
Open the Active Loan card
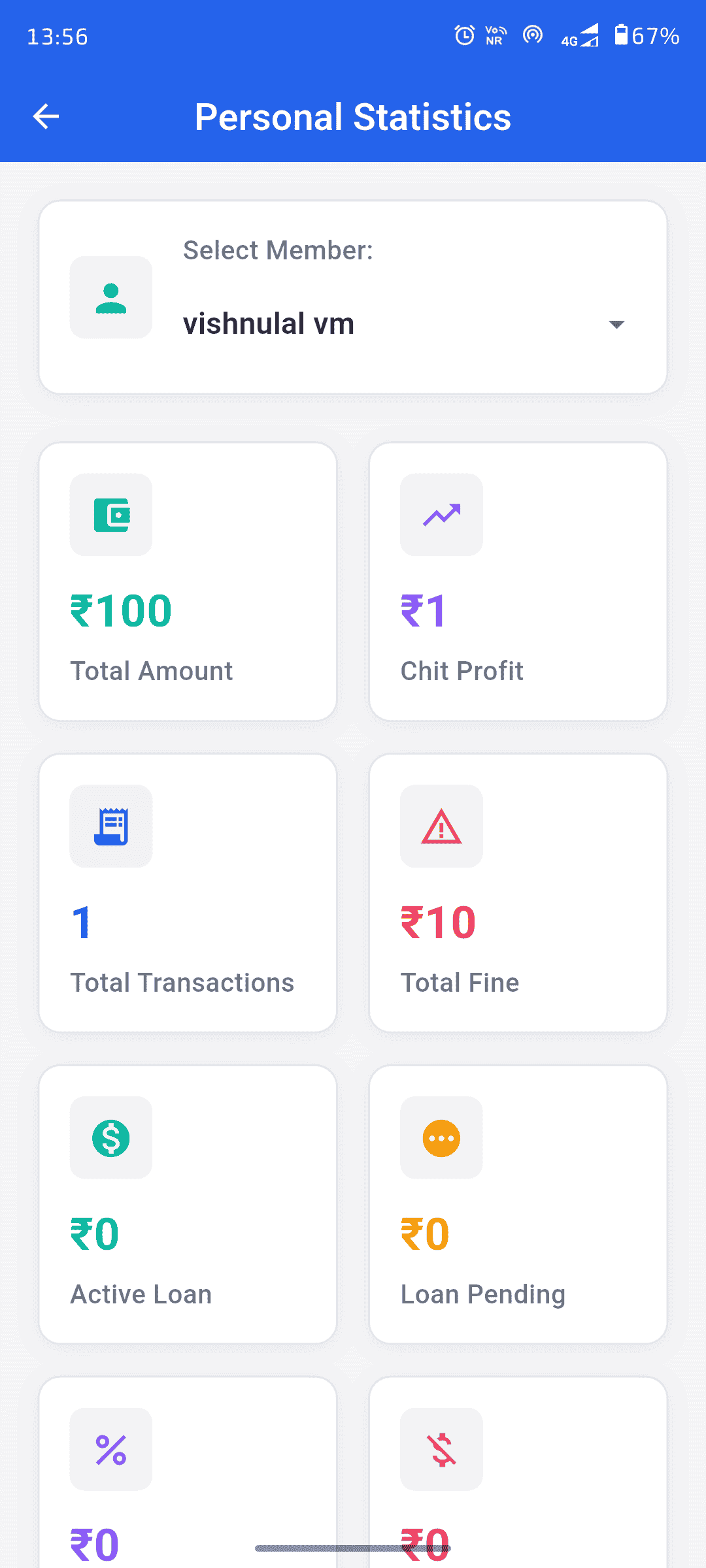(187, 1203)
